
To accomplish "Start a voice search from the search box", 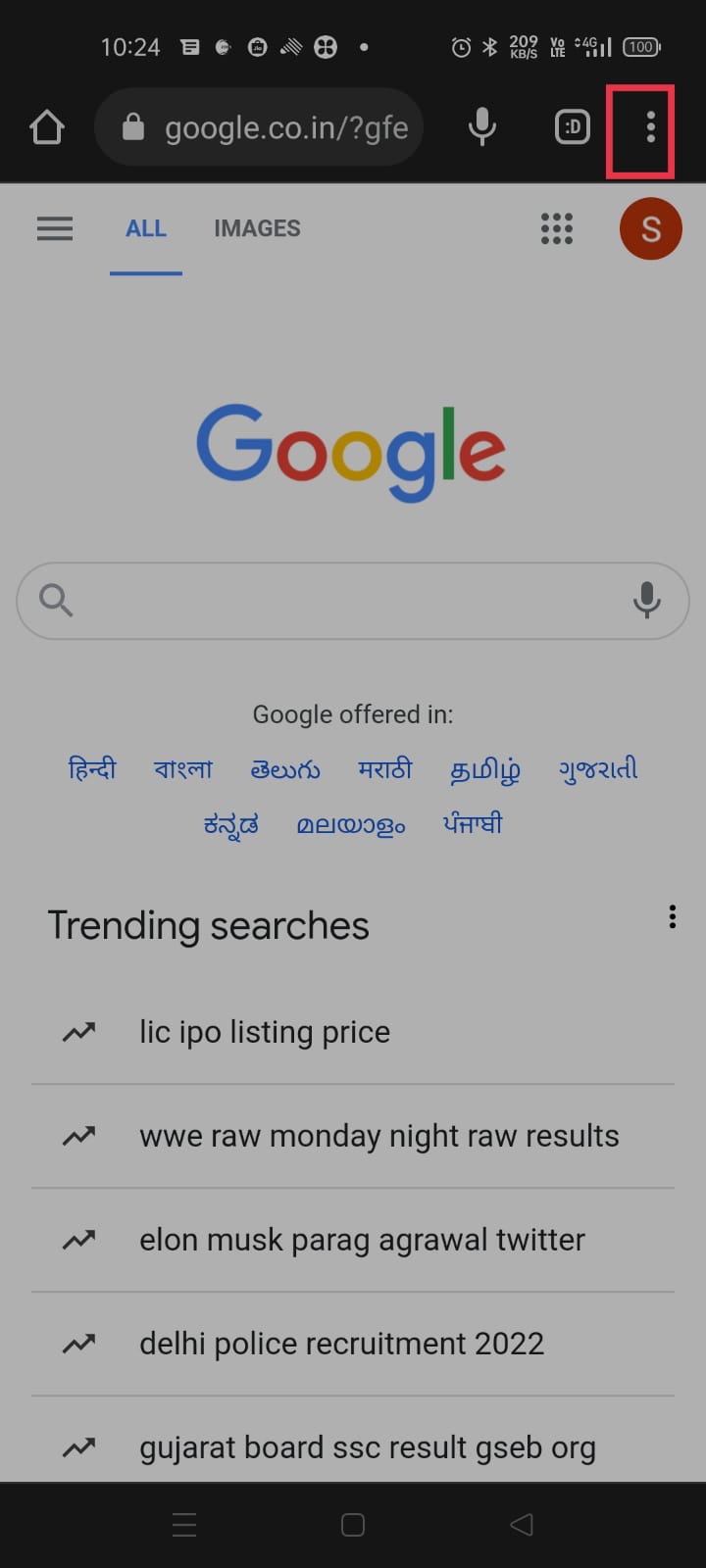I will click(646, 600).
